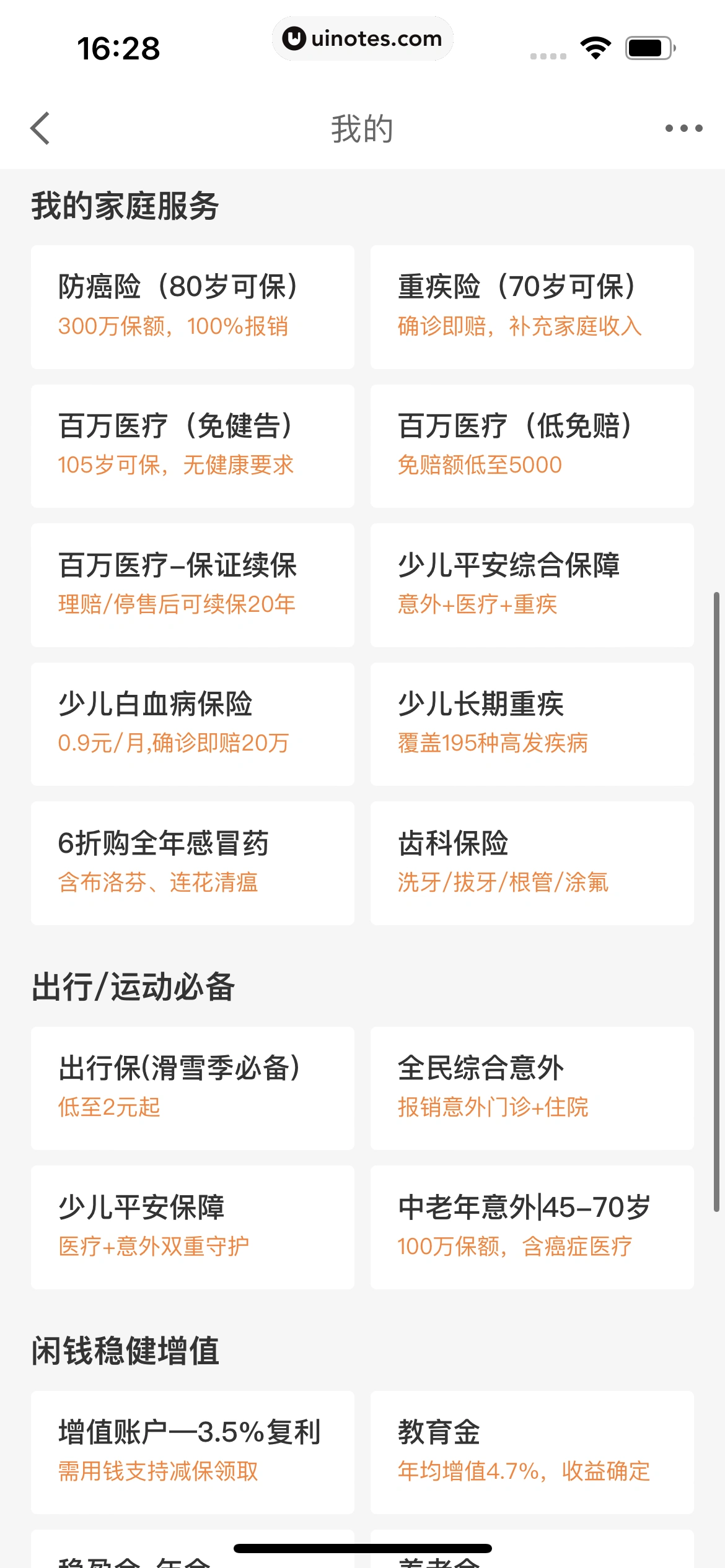Open 重疾险(70岁可保) card
Screen dimensions: 725x1568
click(x=532, y=307)
